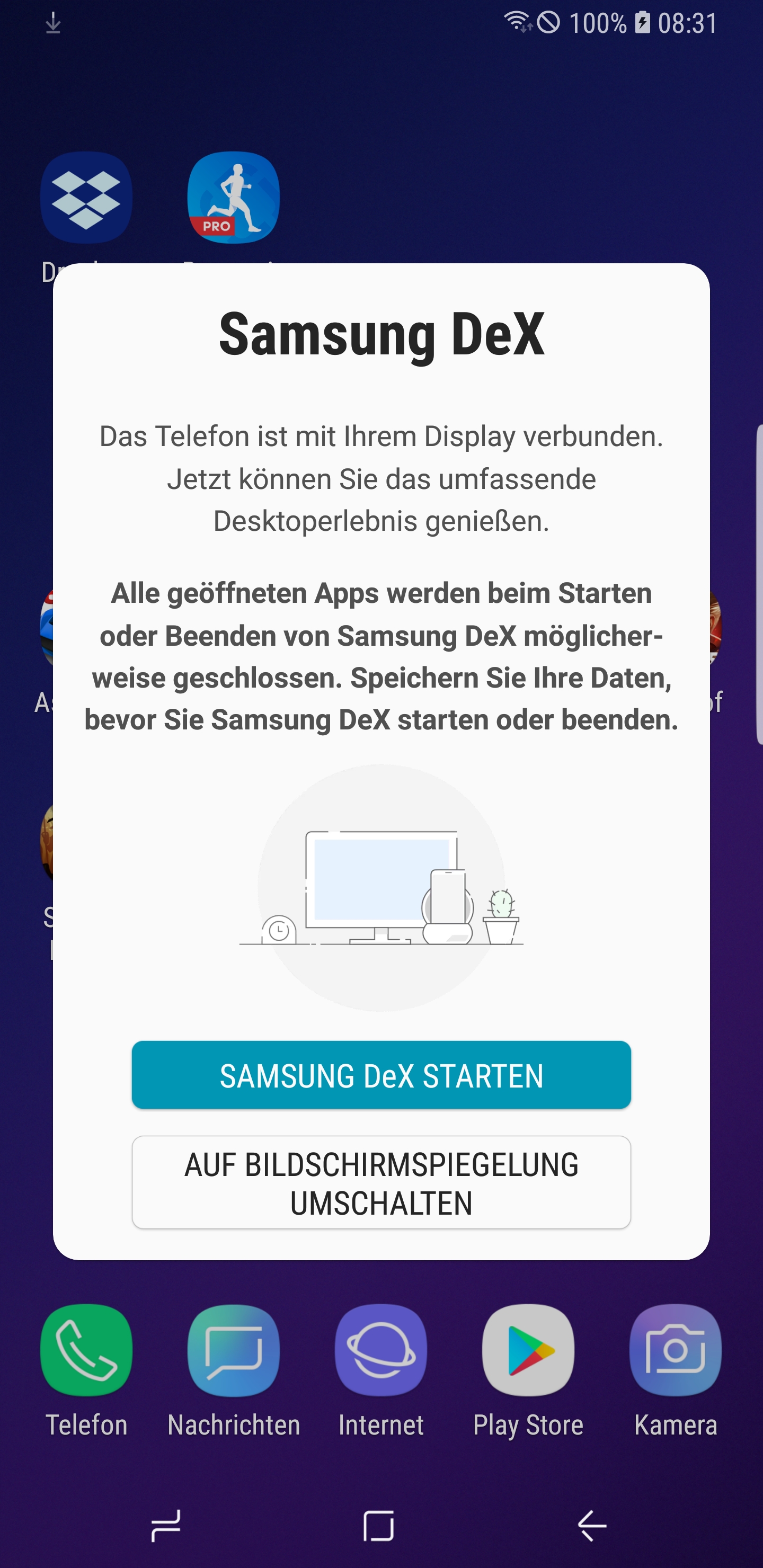
Task: Start Samsung DeX
Action: 381,1075
